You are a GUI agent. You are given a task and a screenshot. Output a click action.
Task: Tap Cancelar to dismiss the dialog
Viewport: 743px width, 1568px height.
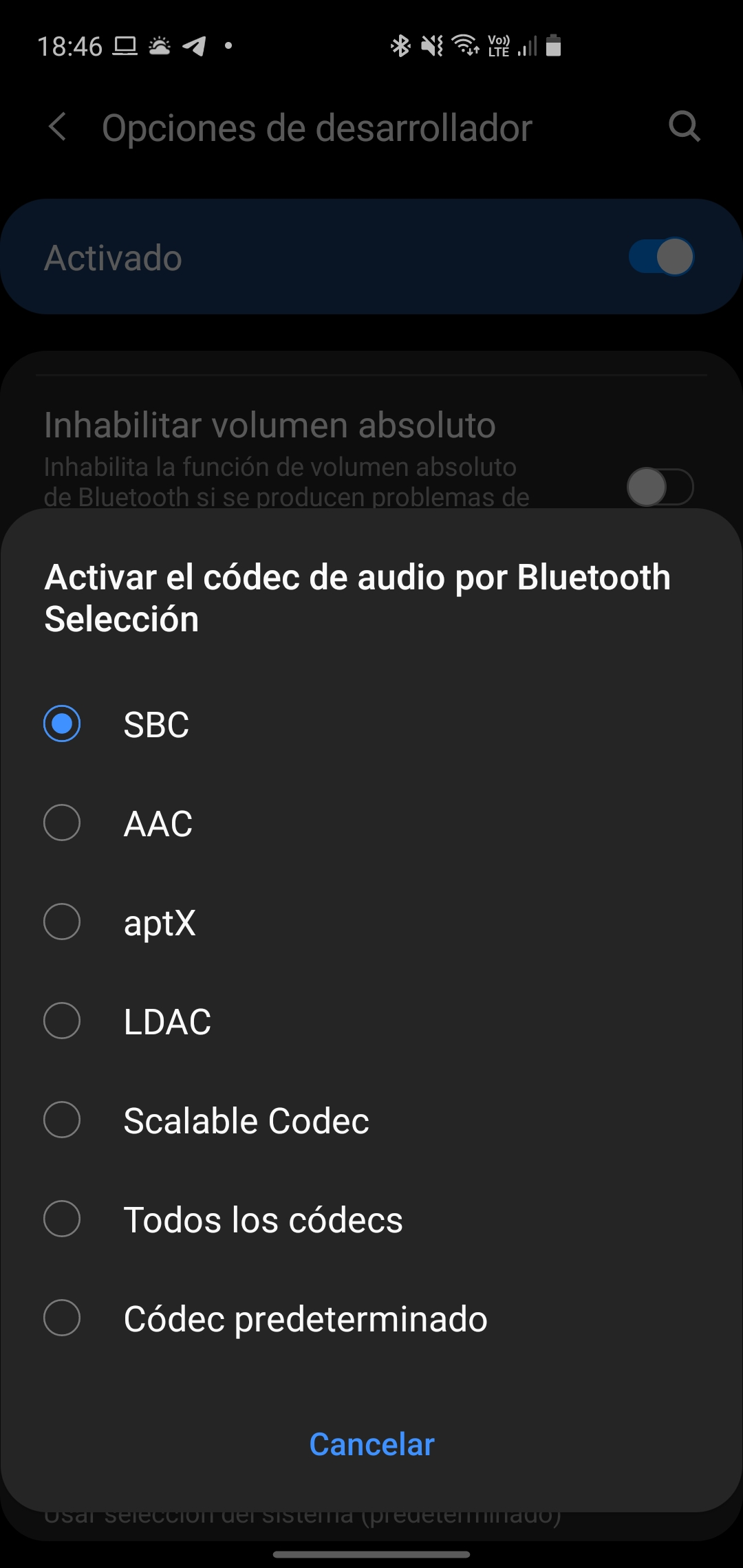[x=371, y=1445]
